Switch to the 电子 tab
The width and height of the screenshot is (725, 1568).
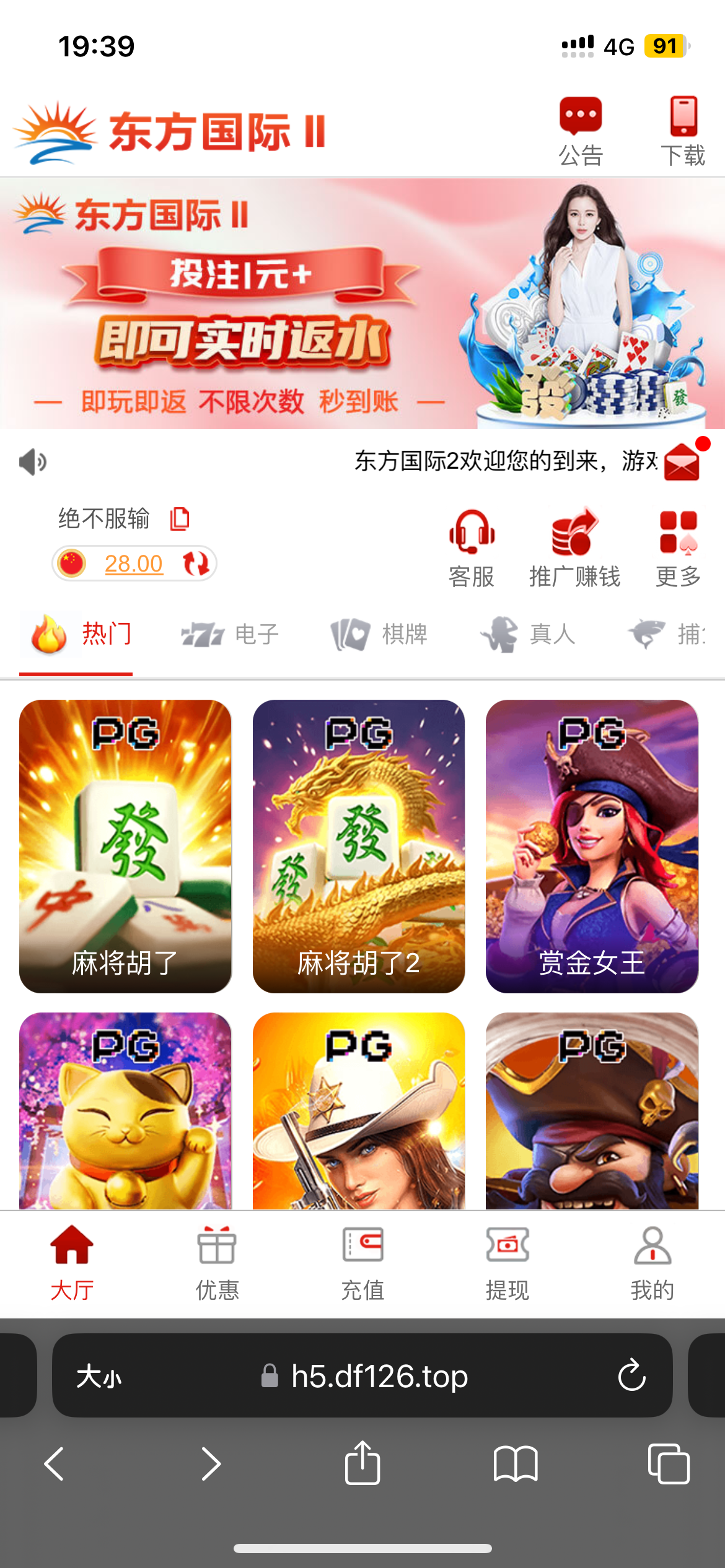(231, 635)
